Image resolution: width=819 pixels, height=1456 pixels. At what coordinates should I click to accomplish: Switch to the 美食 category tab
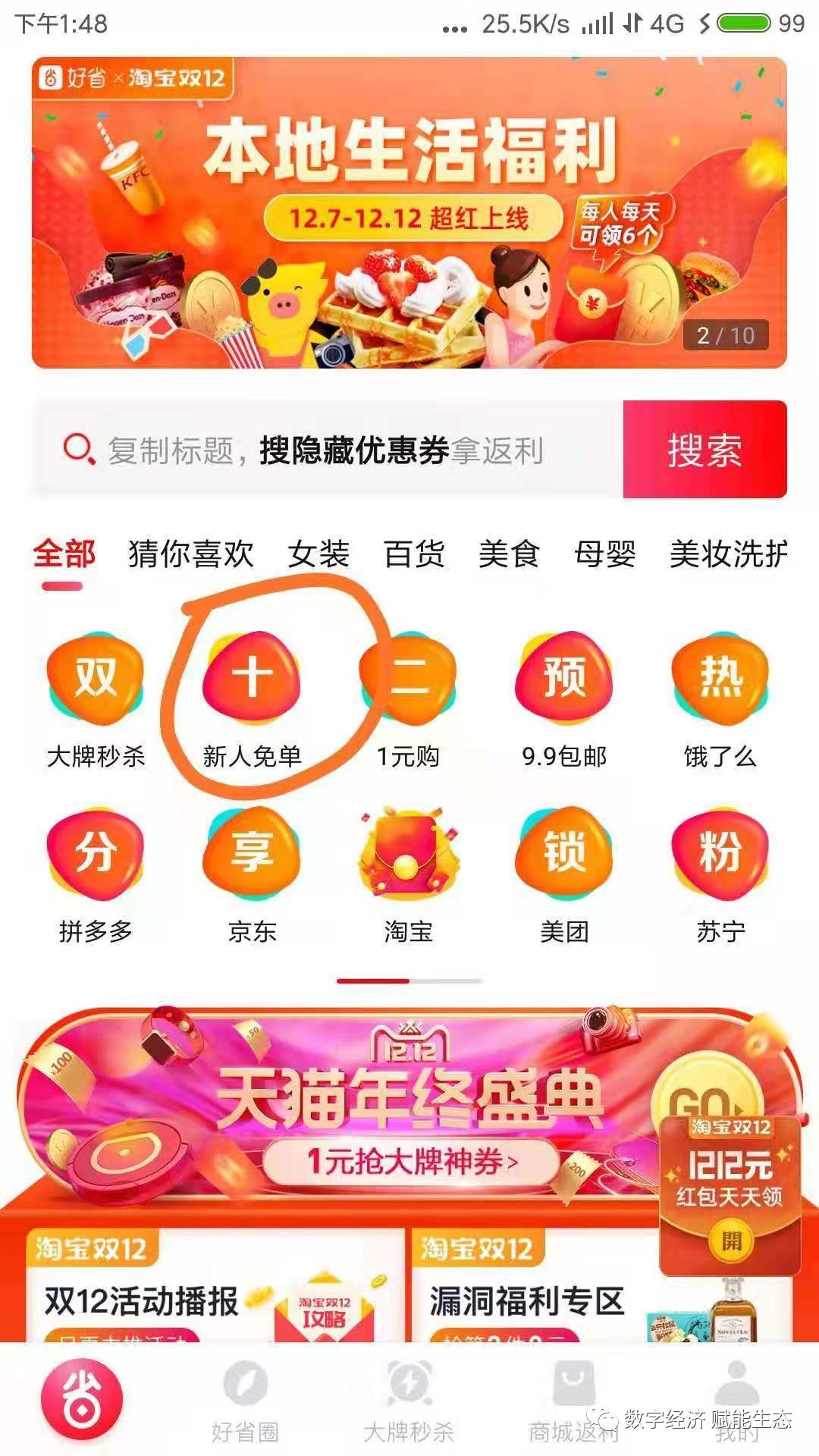pos(510,555)
